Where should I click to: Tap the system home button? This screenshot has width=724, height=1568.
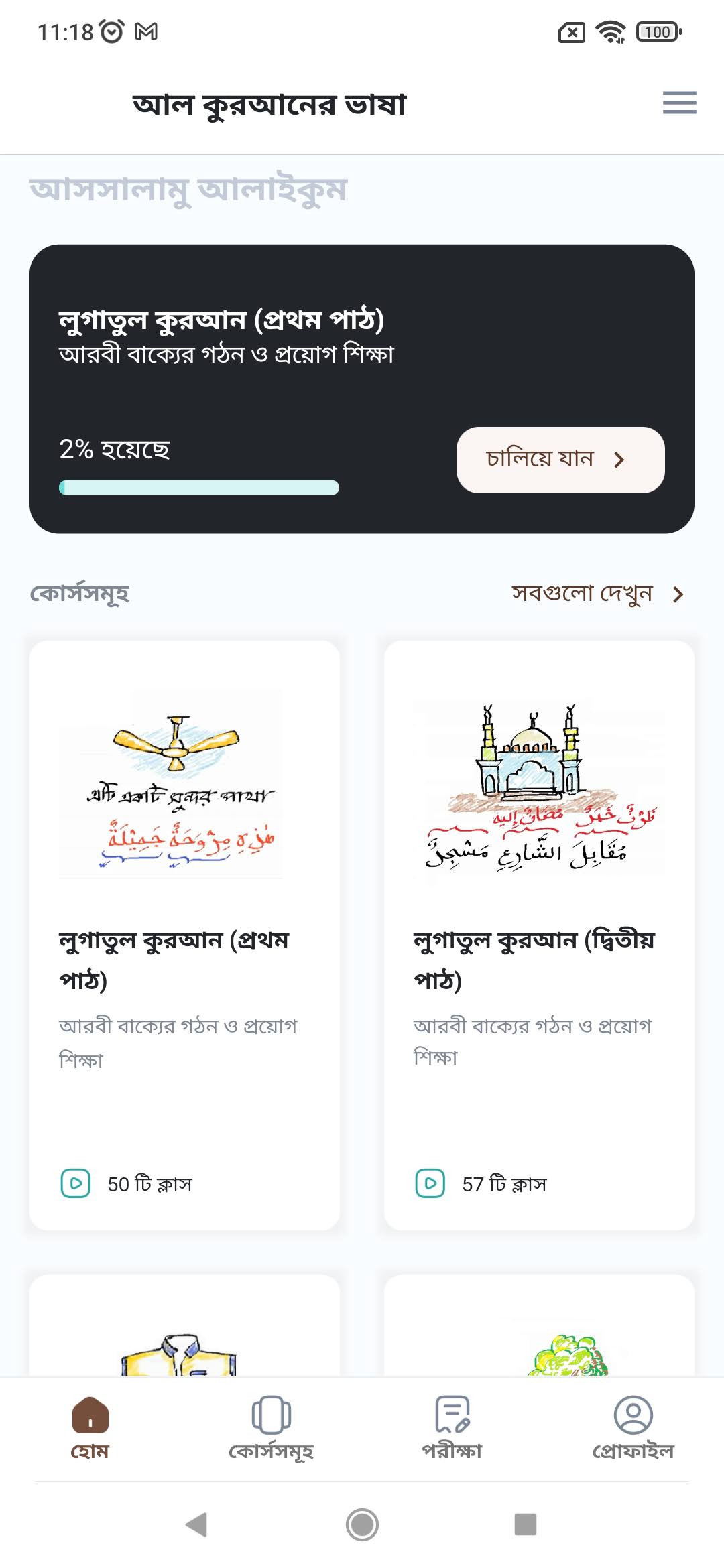tap(362, 1524)
